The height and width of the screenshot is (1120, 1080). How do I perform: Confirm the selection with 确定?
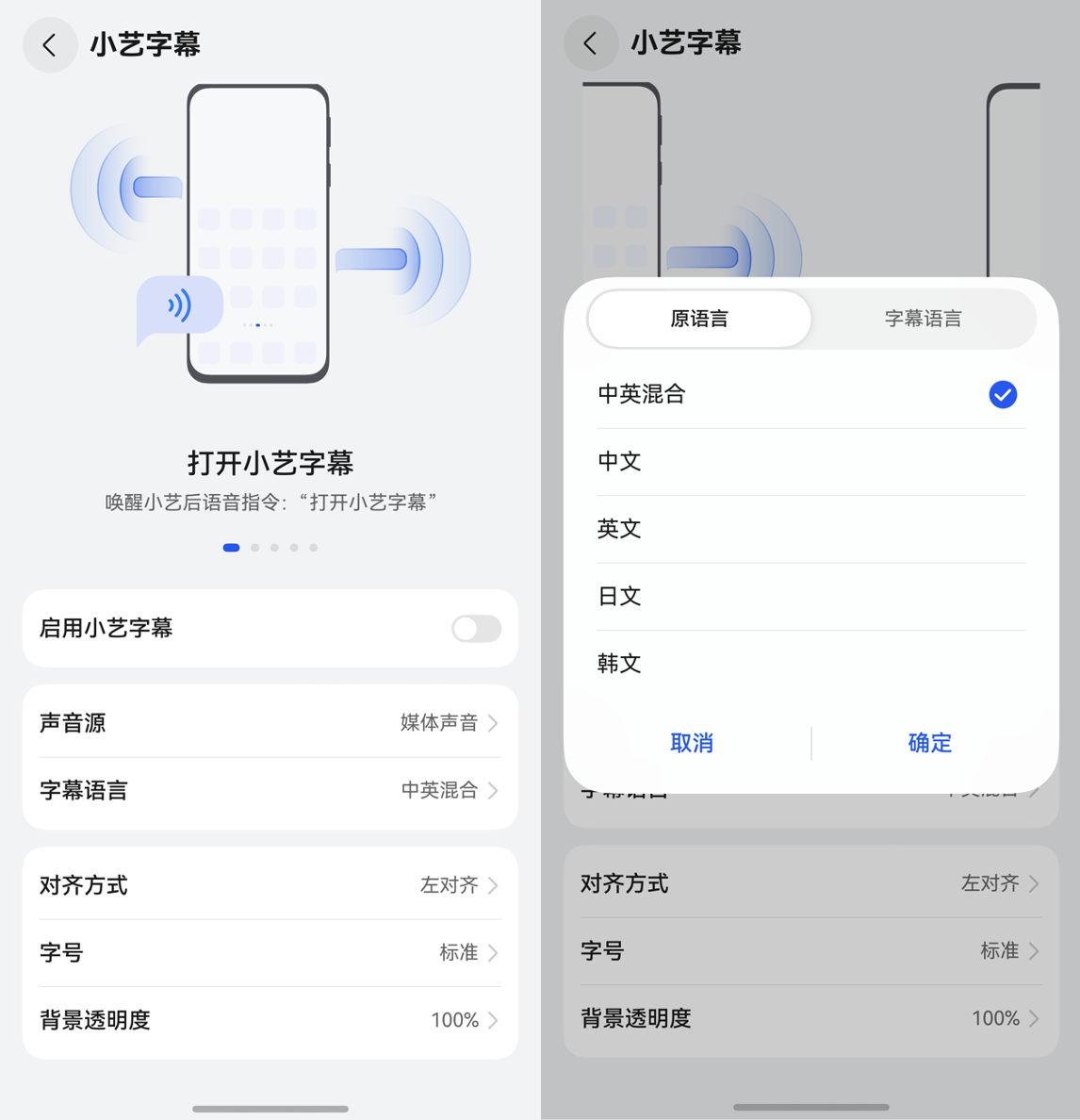pos(929,743)
